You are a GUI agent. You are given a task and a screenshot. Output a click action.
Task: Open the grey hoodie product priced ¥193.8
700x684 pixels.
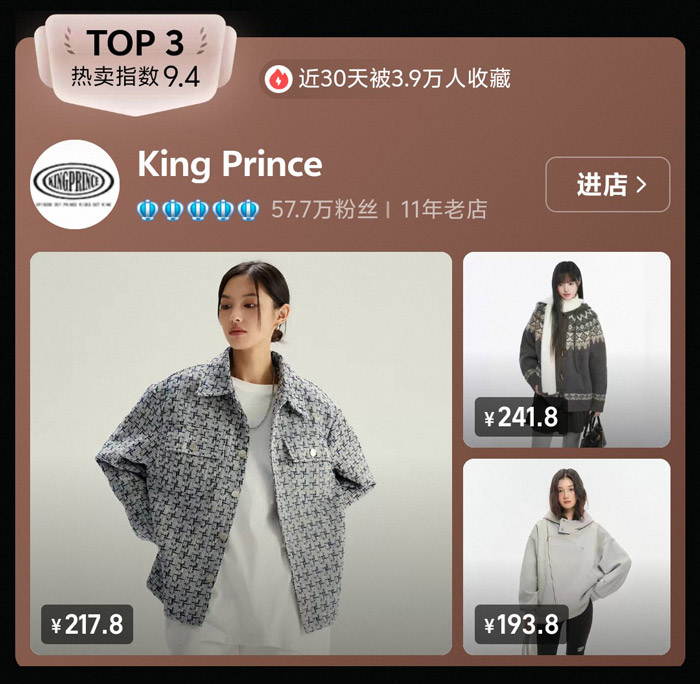coord(566,556)
